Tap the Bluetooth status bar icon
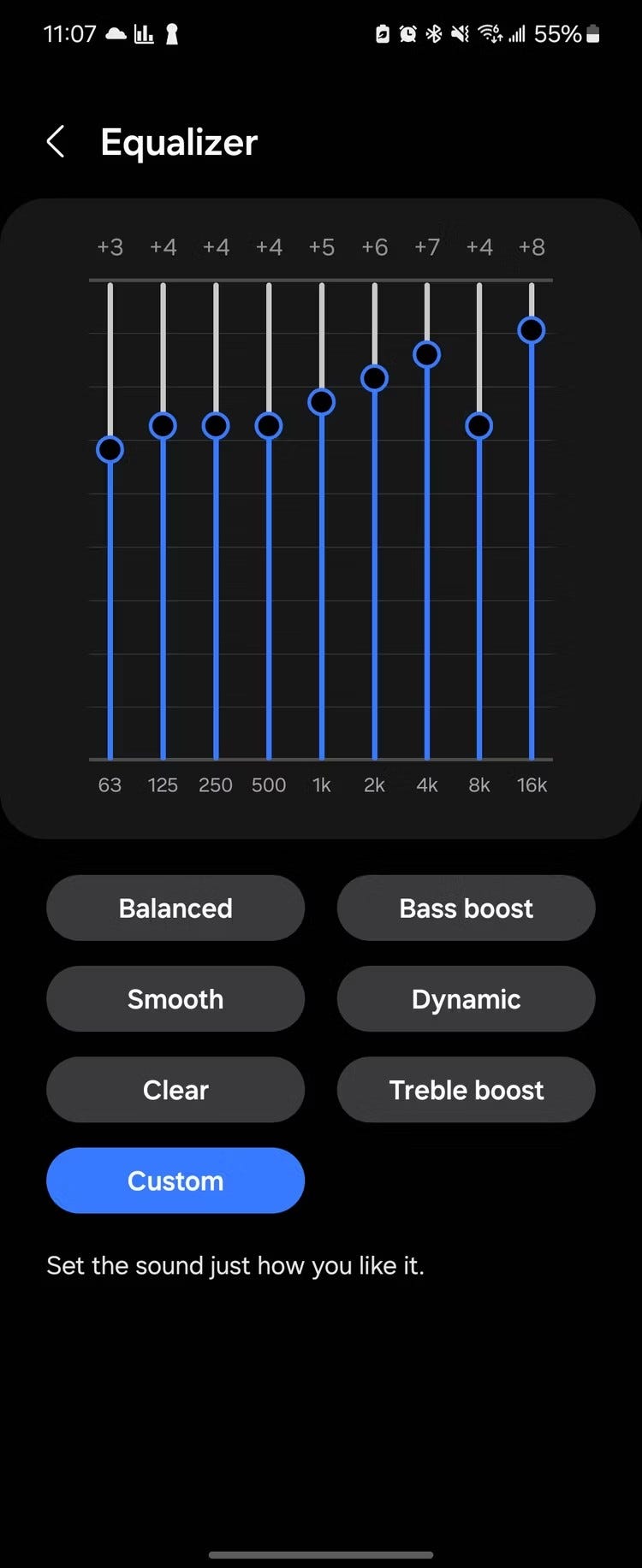 click(435, 33)
